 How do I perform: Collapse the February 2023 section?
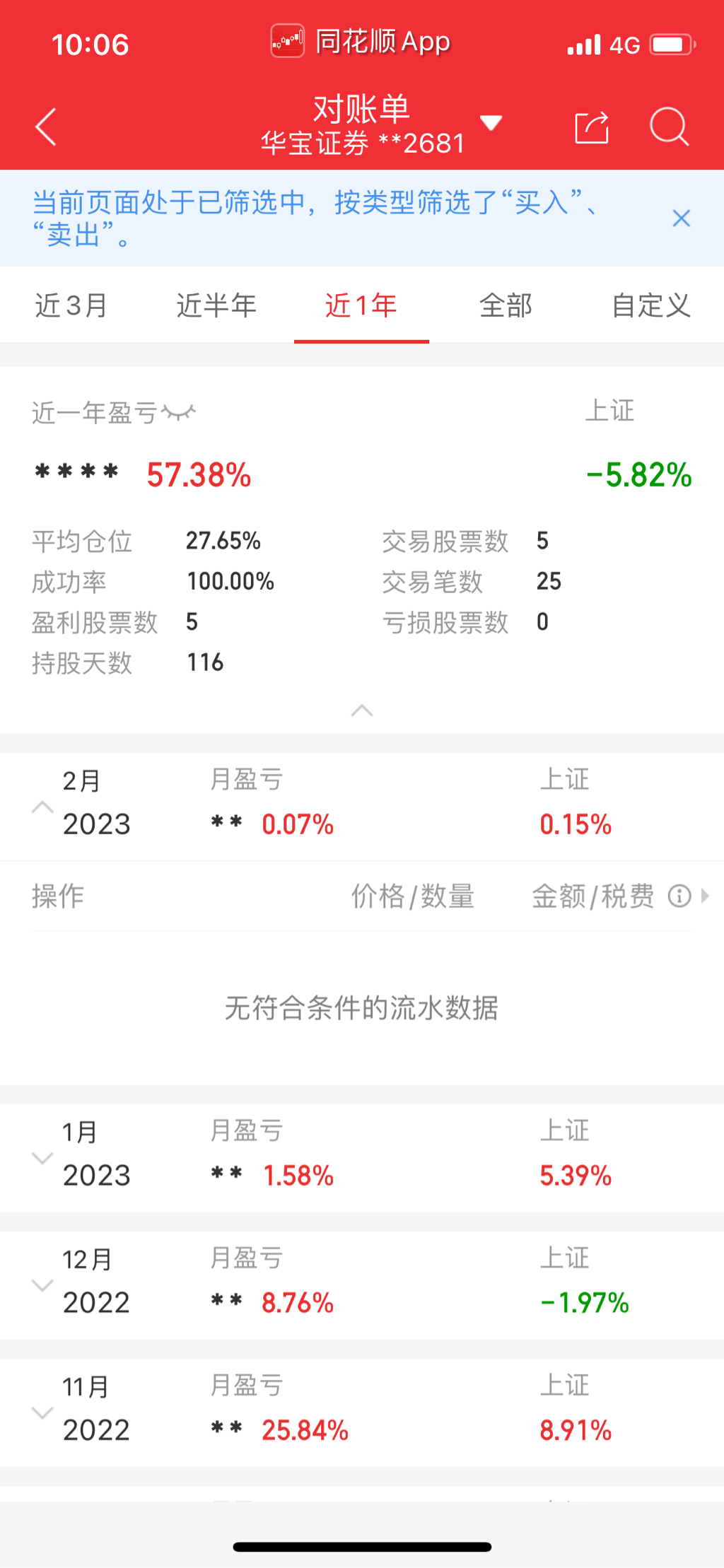(x=42, y=807)
